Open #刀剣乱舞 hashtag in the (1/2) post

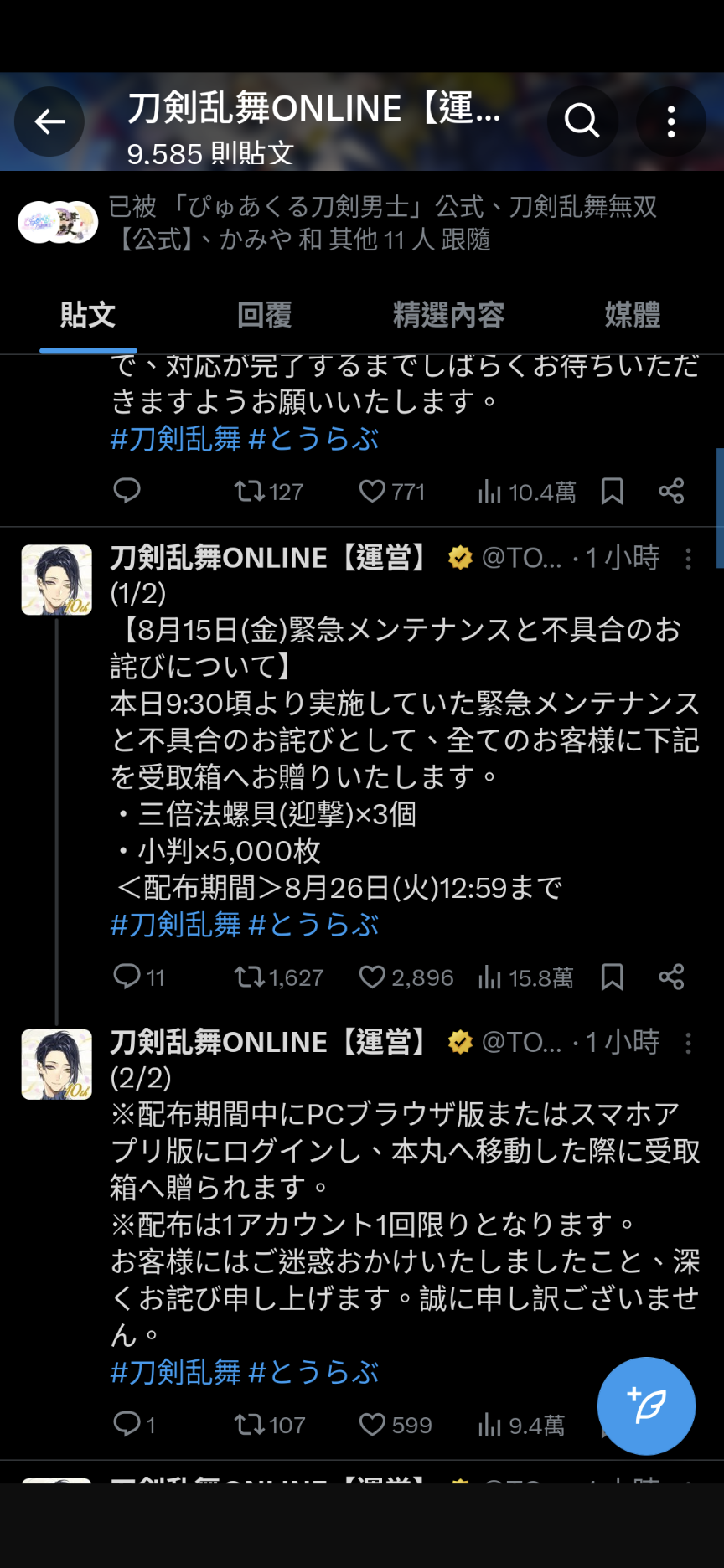click(x=176, y=925)
